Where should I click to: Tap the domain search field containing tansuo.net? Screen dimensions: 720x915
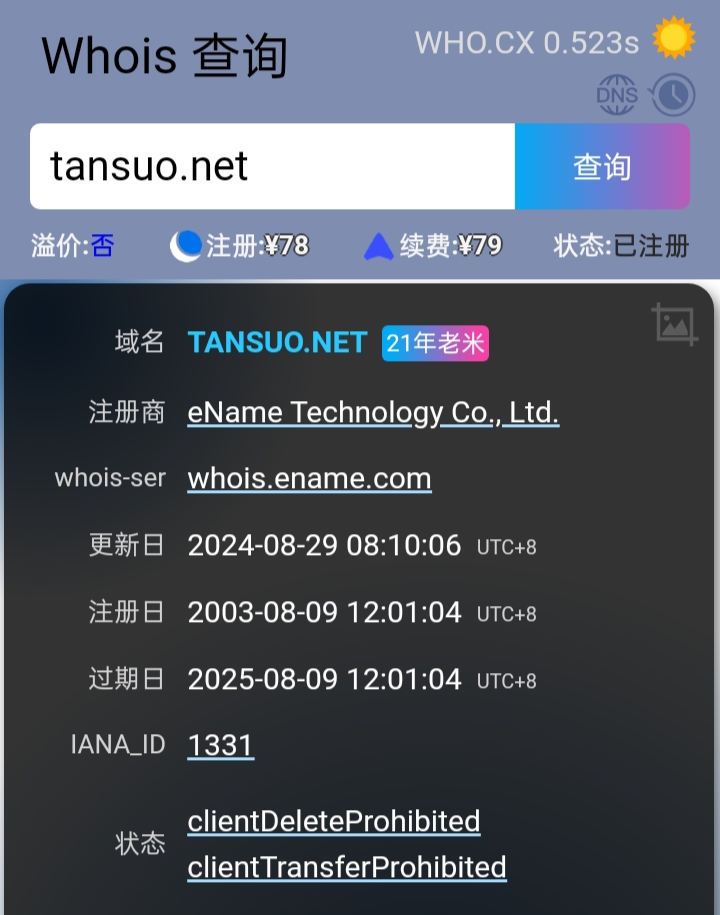[272, 166]
